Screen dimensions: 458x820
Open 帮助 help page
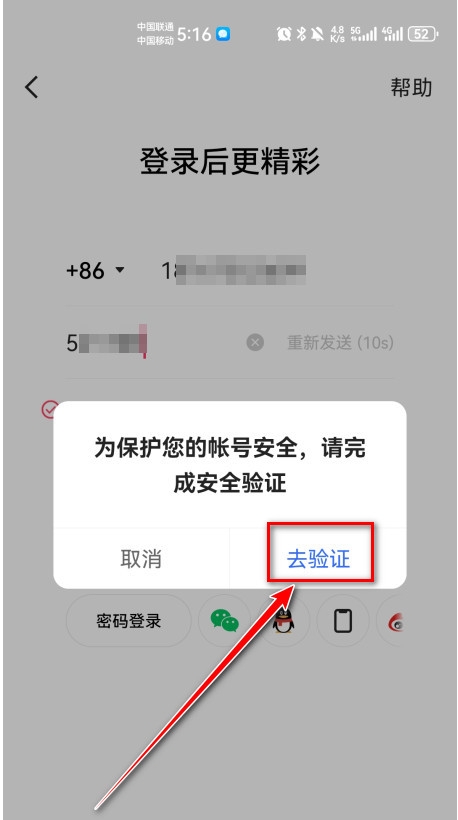411,87
